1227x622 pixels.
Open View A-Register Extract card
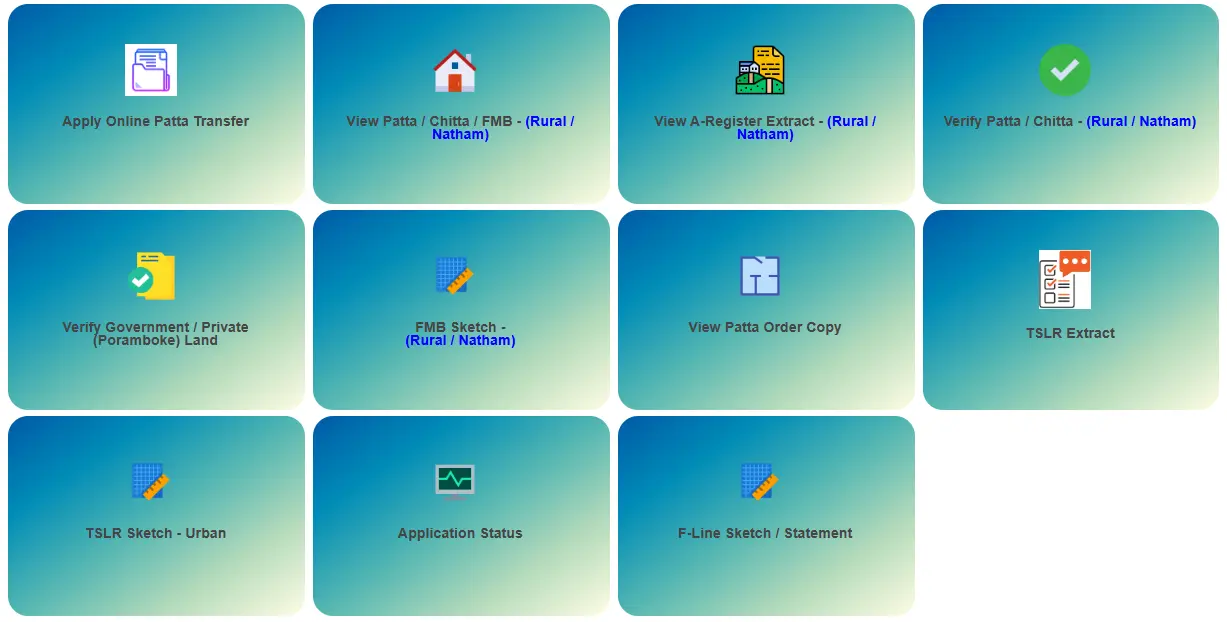tap(765, 104)
